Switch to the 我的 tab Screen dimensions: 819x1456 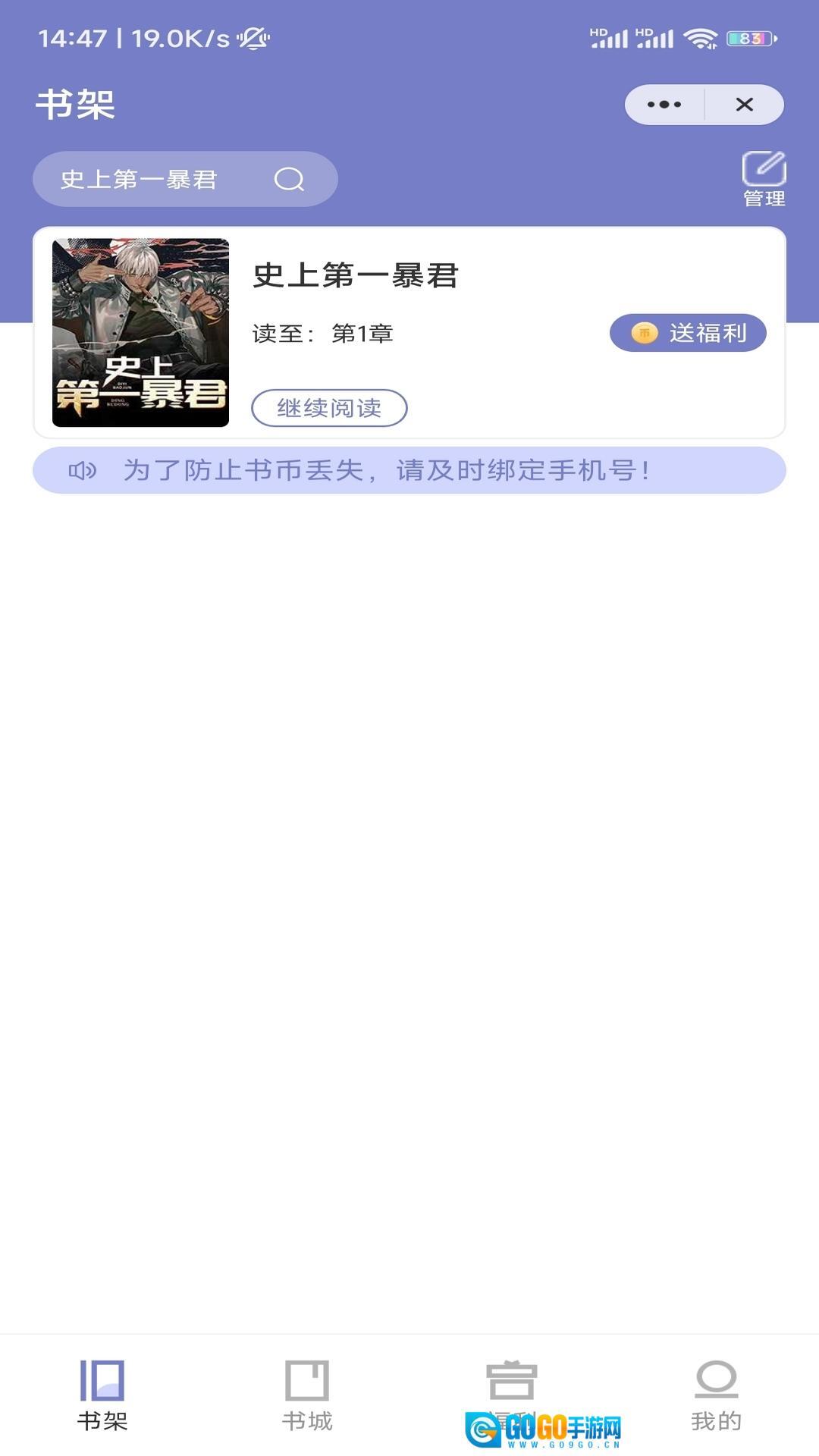[716, 1394]
